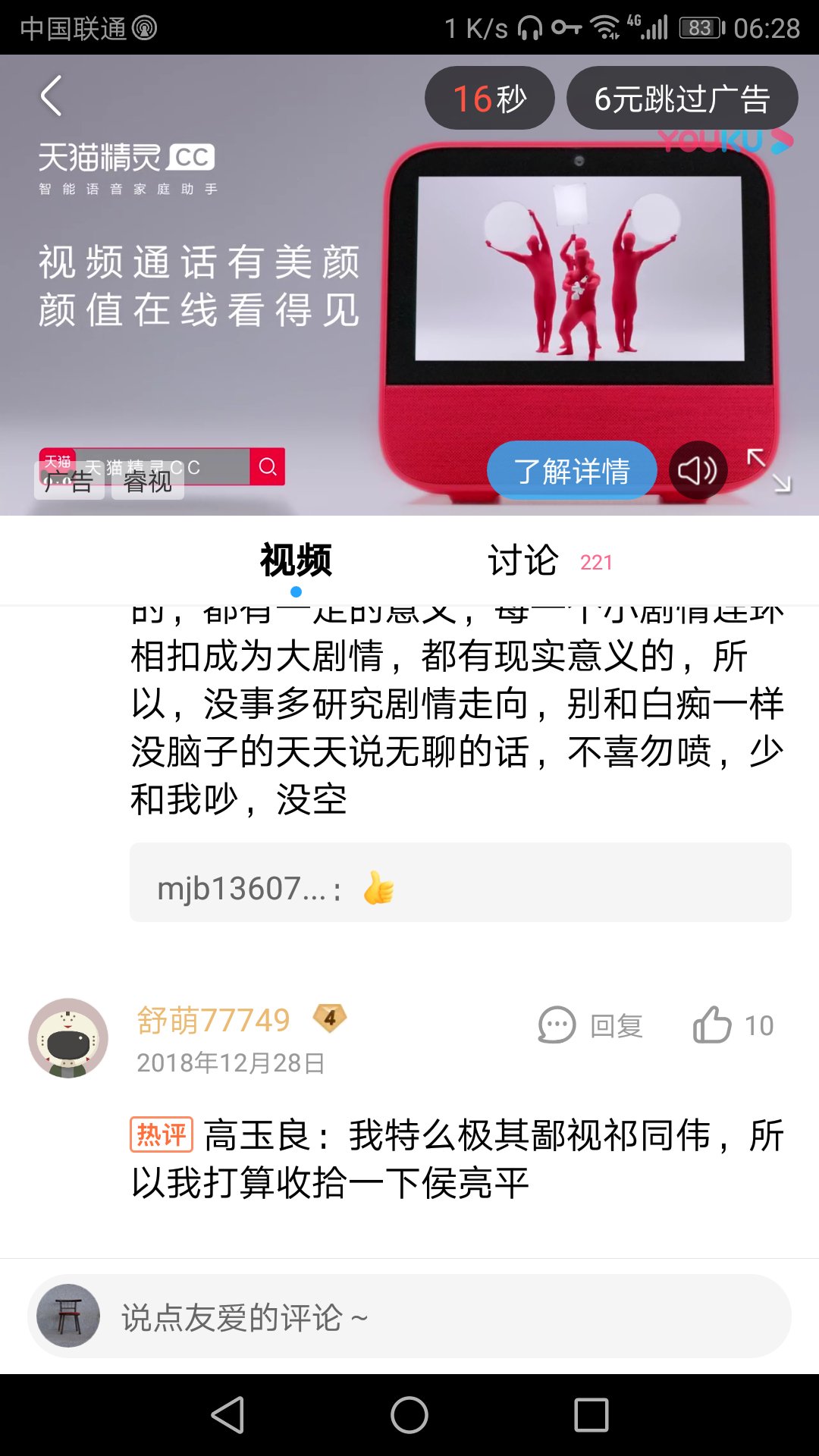The width and height of the screenshot is (819, 1456).
Task: Reply to 舒萌77749's comment with 回复
Action: pos(591,1025)
